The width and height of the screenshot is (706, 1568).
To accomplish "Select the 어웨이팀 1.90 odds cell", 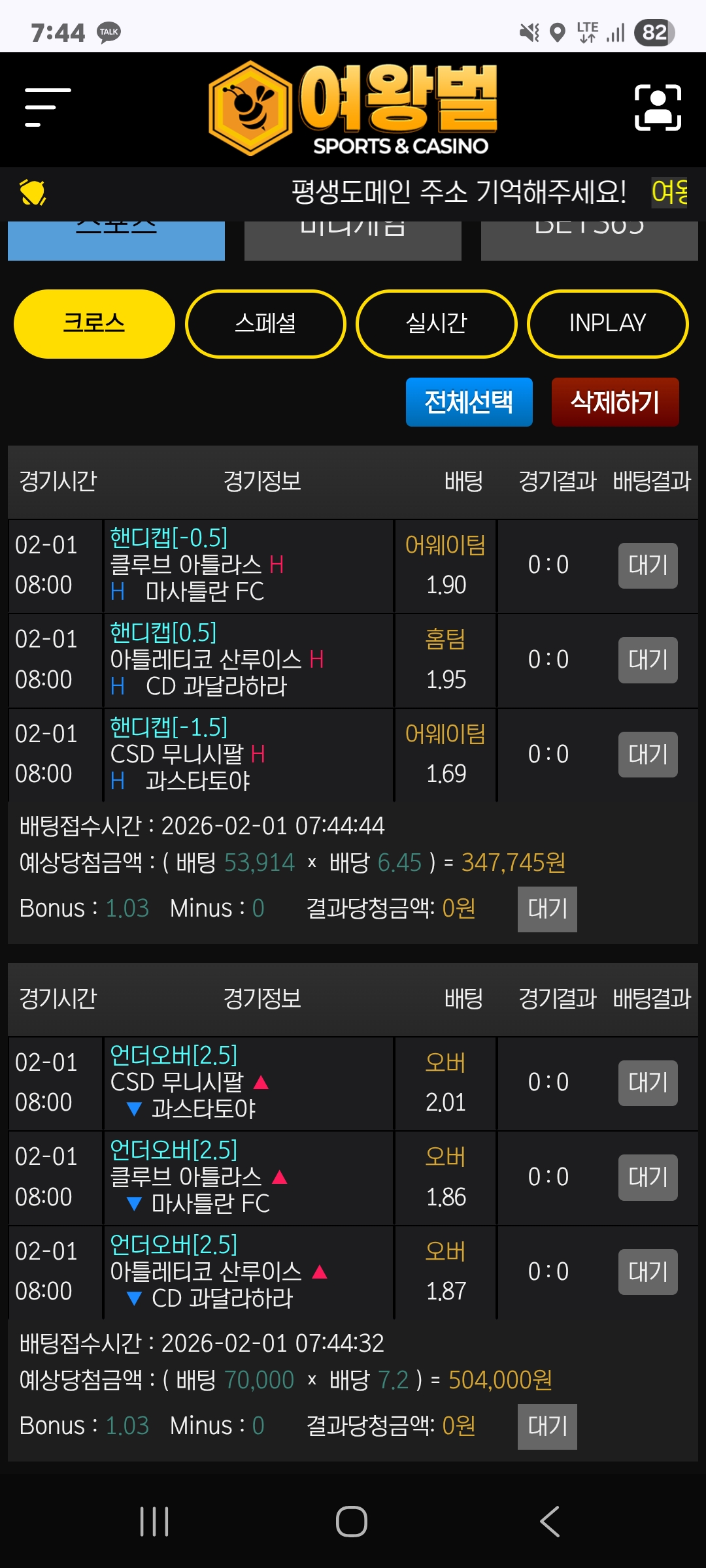I will (x=445, y=565).
